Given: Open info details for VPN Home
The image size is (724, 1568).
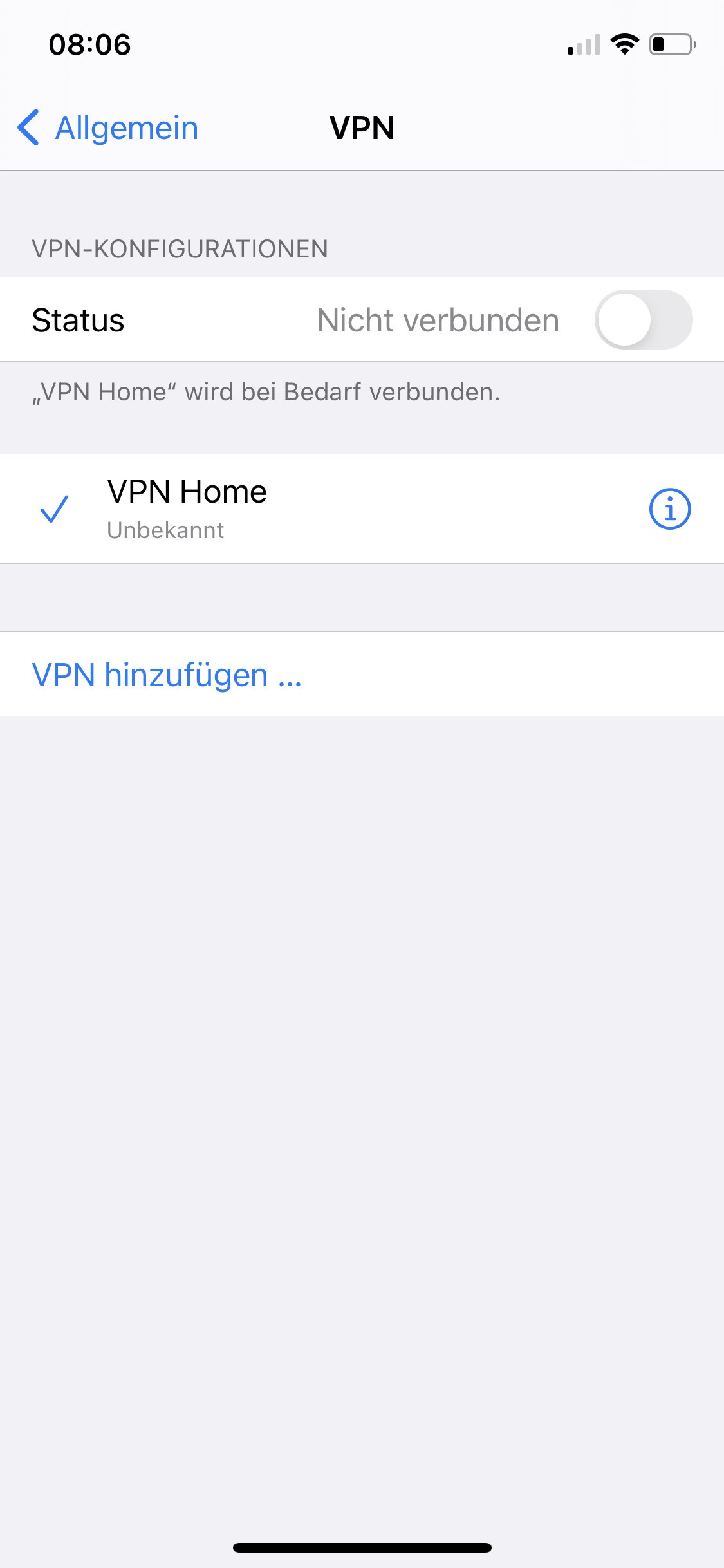Looking at the screenshot, I should [669, 509].
